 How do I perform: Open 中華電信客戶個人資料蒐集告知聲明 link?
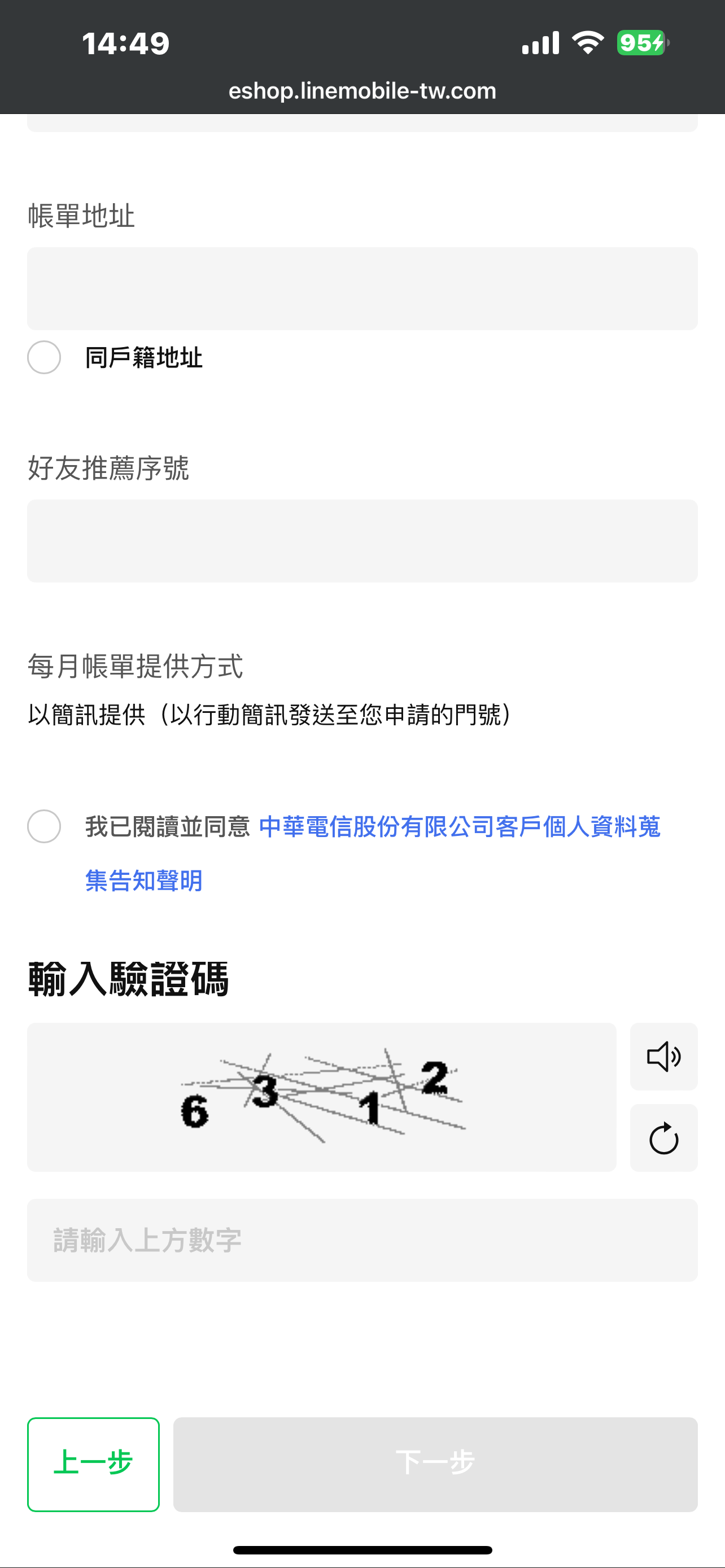pyautogui.click(x=373, y=853)
